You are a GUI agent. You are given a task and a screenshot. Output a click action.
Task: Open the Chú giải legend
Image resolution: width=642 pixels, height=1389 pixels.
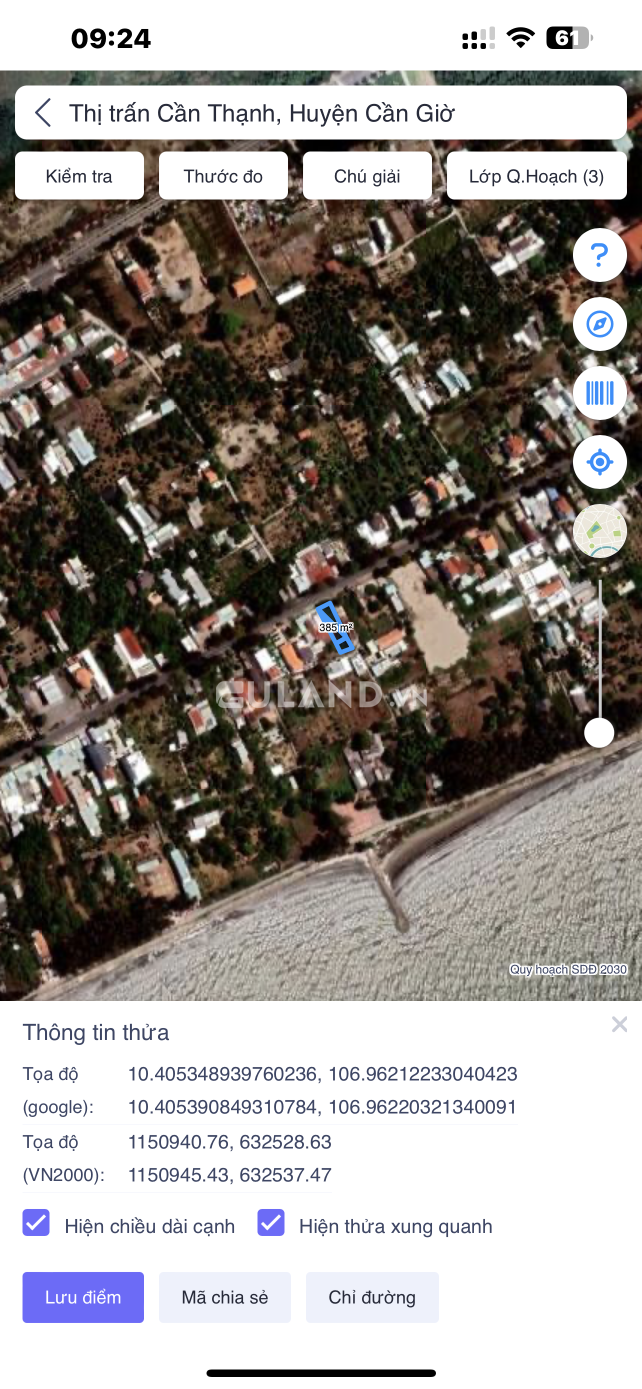367,177
